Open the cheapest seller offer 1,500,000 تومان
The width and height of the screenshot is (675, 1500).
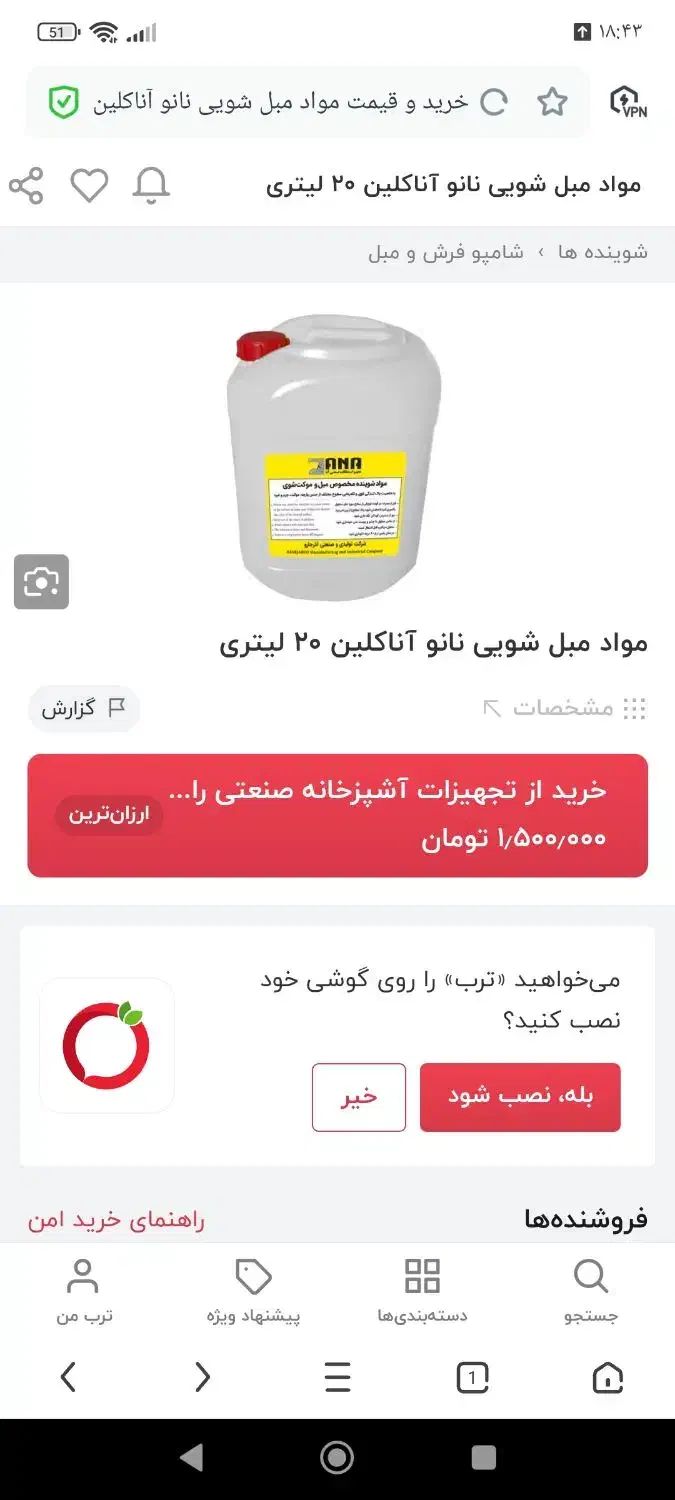click(337, 815)
